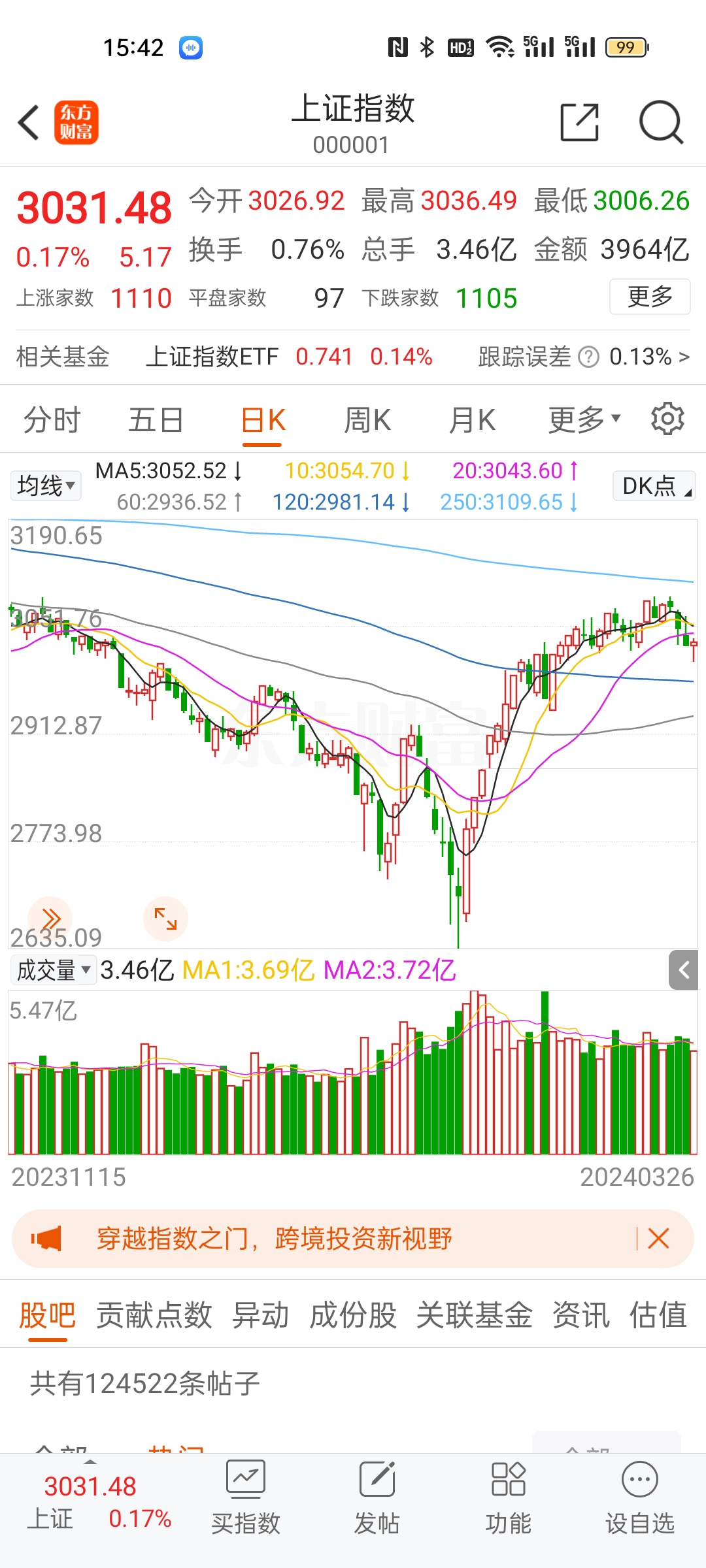
Task: Click the 更多 button near 下跌家数
Action: coord(649,297)
